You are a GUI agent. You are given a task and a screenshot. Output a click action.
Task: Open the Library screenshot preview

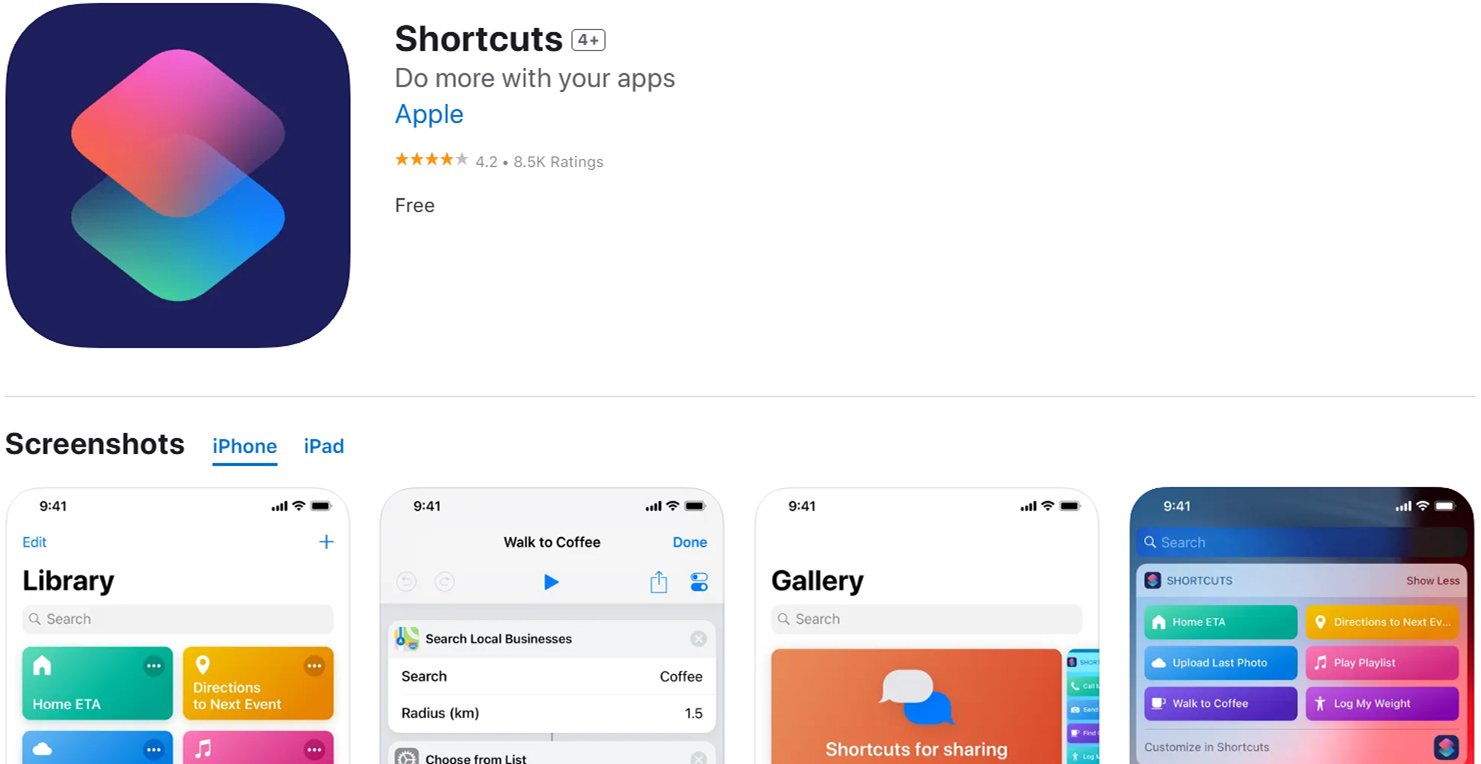pyautogui.click(x=178, y=626)
